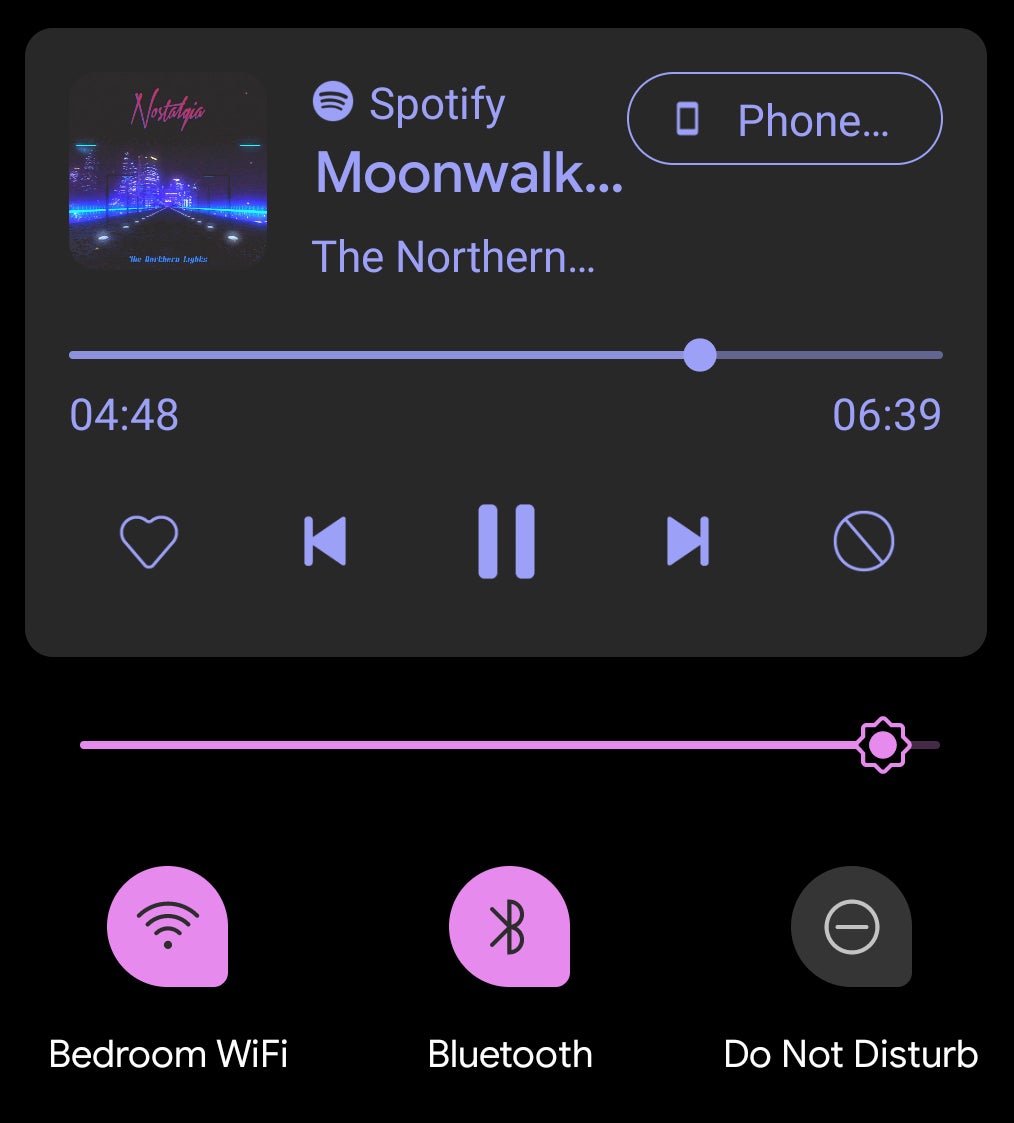This screenshot has width=1014, height=1123.
Task: Tap the block/hide song icon
Action: (864, 541)
